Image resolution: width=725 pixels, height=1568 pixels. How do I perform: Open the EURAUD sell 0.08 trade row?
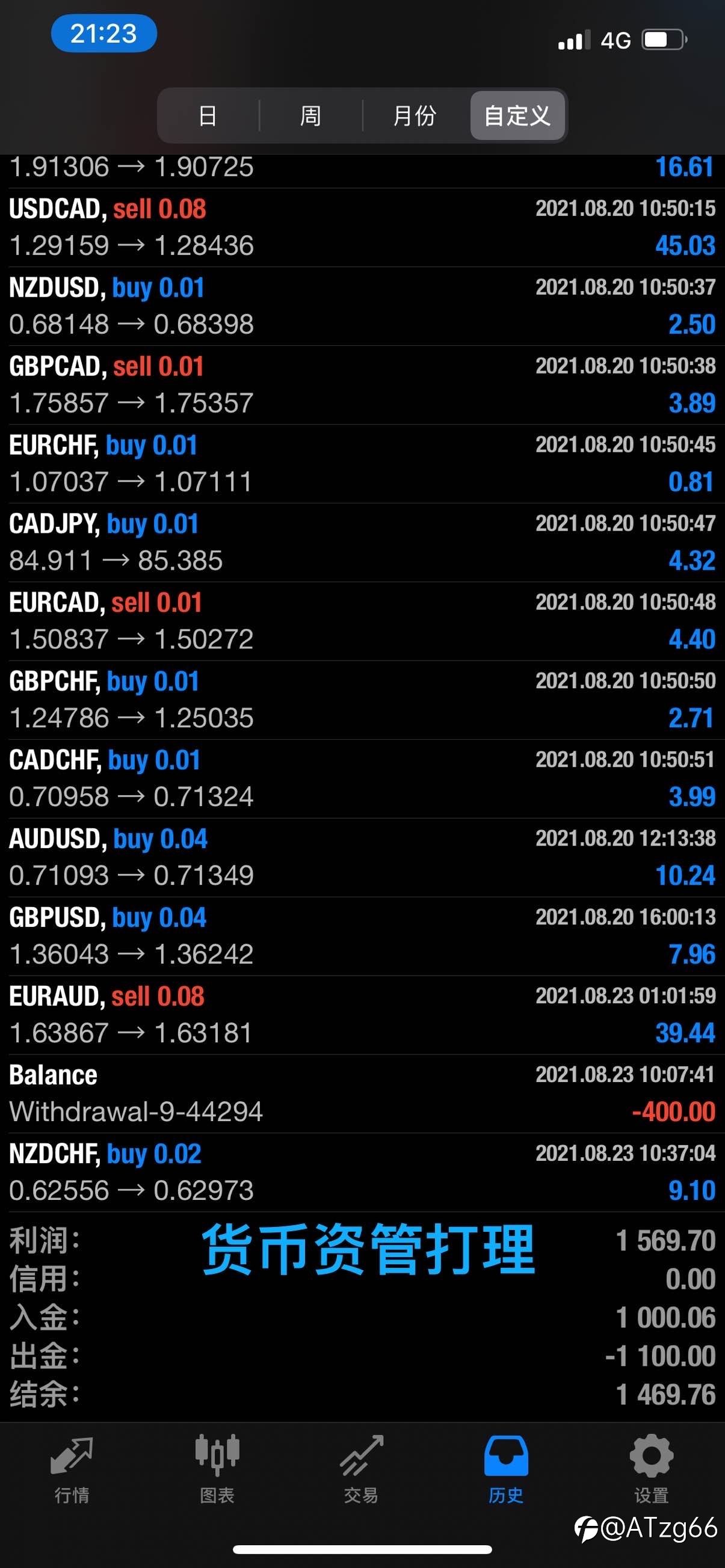[x=362, y=1015]
